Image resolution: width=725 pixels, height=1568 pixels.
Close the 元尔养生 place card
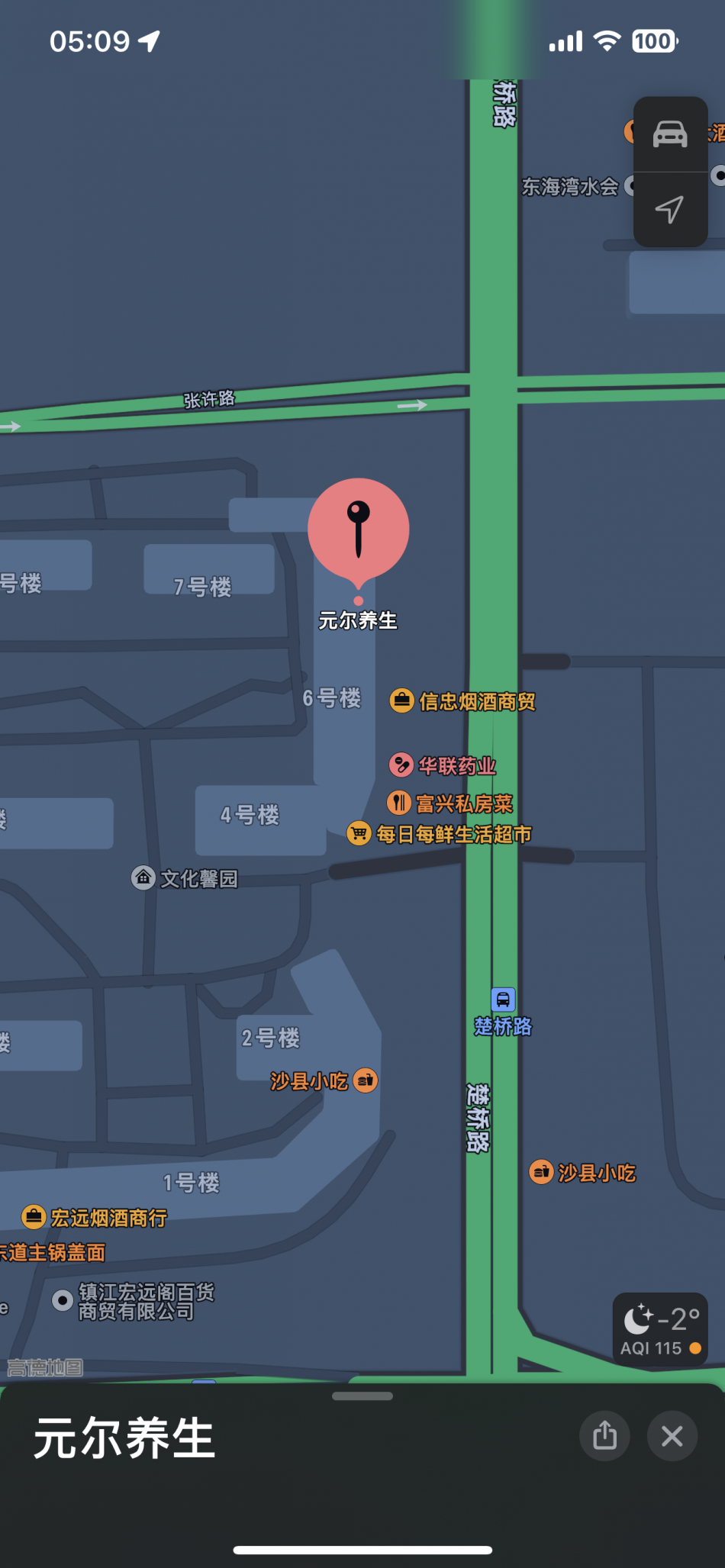coord(672,1436)
